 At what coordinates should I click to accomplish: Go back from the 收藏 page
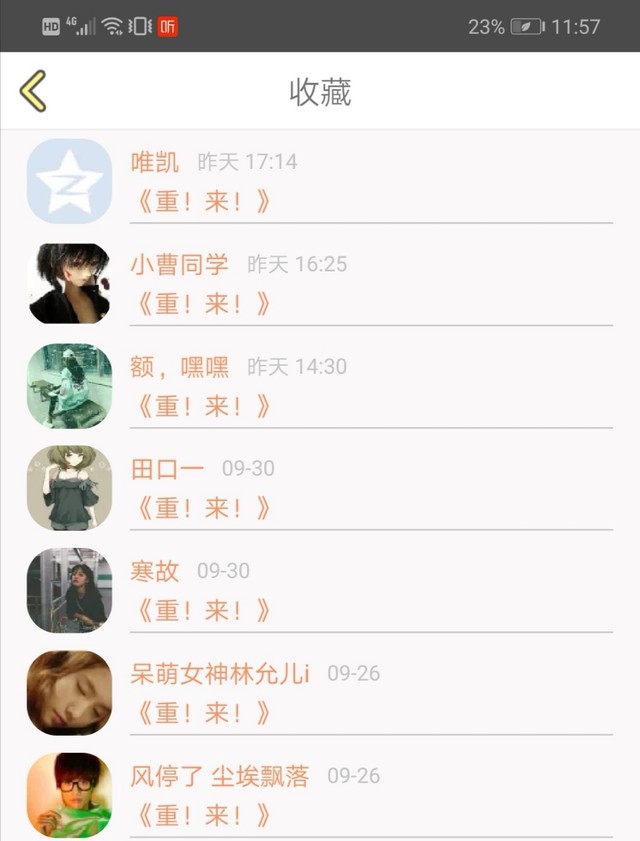point(33,91)
